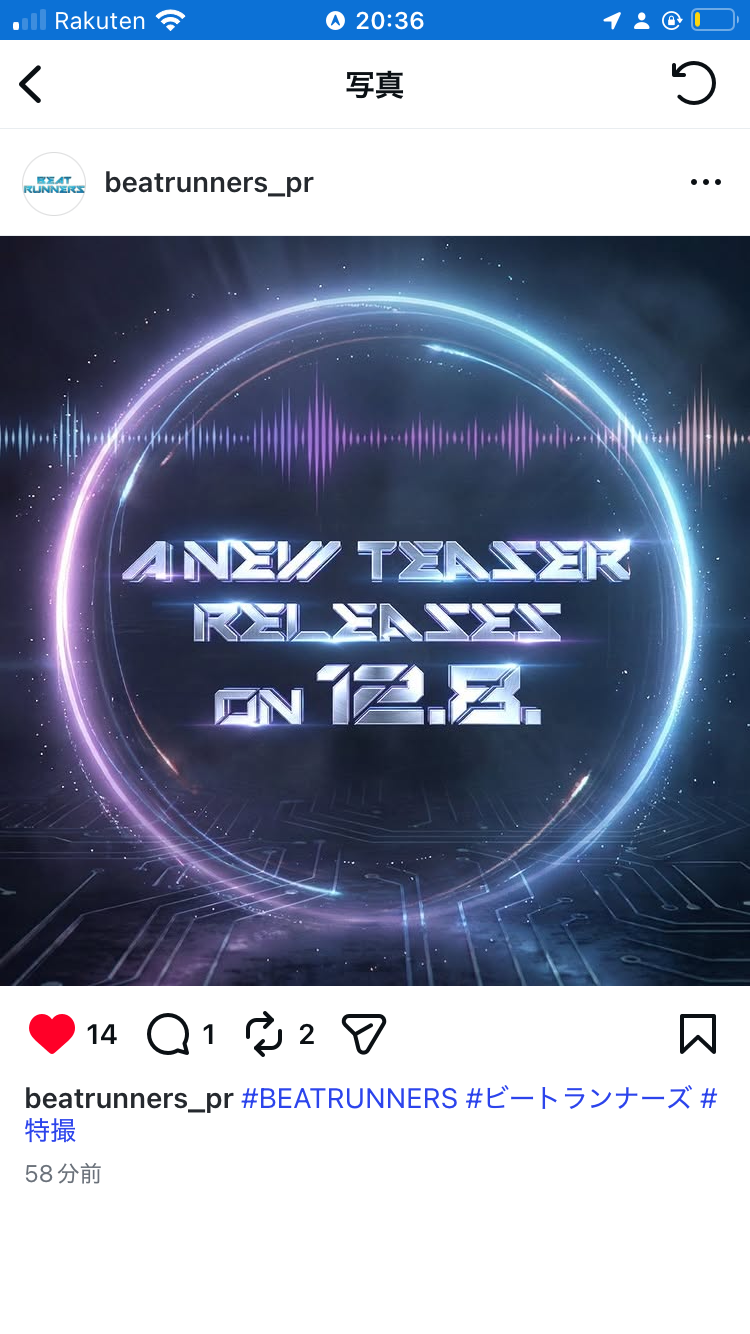Open the post's three-dot overflow menu

705,182
